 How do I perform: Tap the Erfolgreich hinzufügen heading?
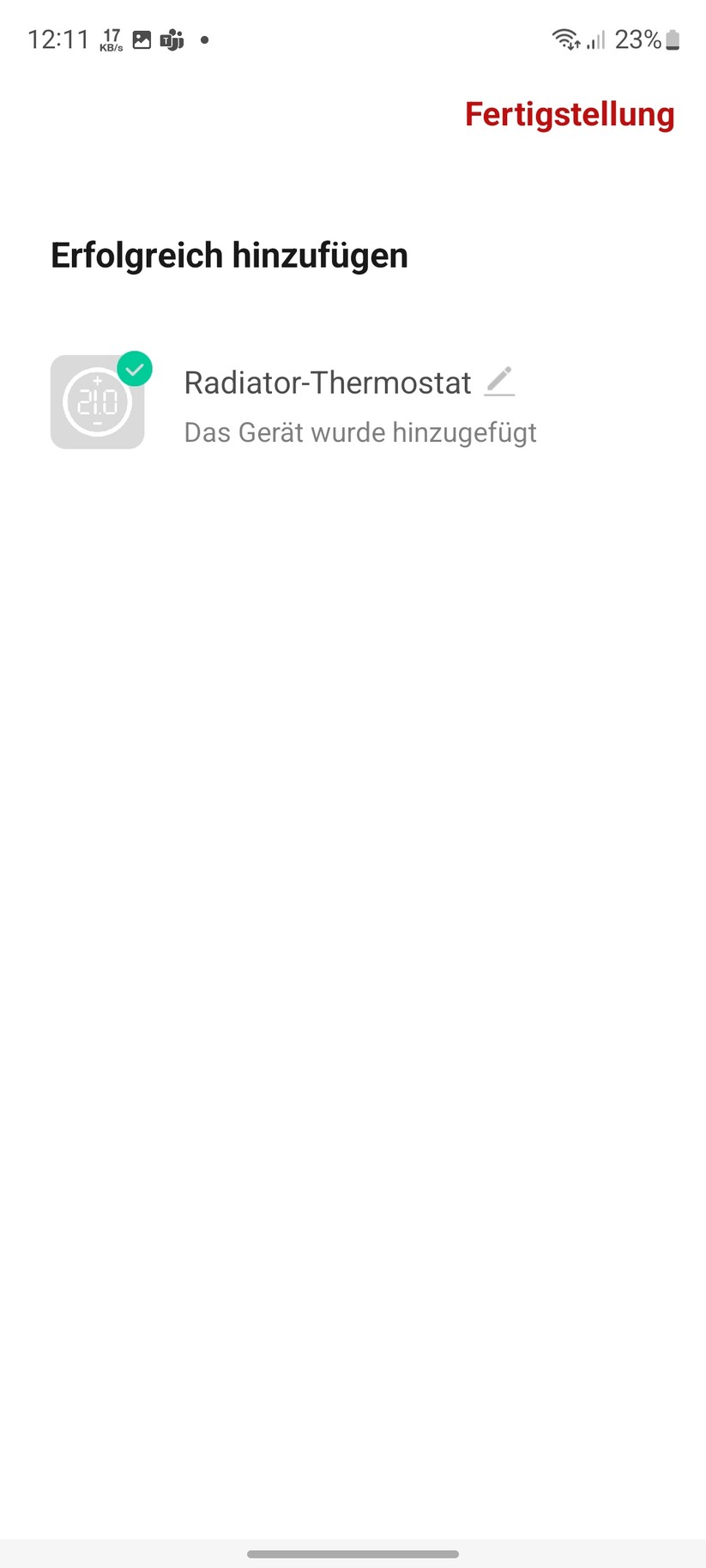229,255
